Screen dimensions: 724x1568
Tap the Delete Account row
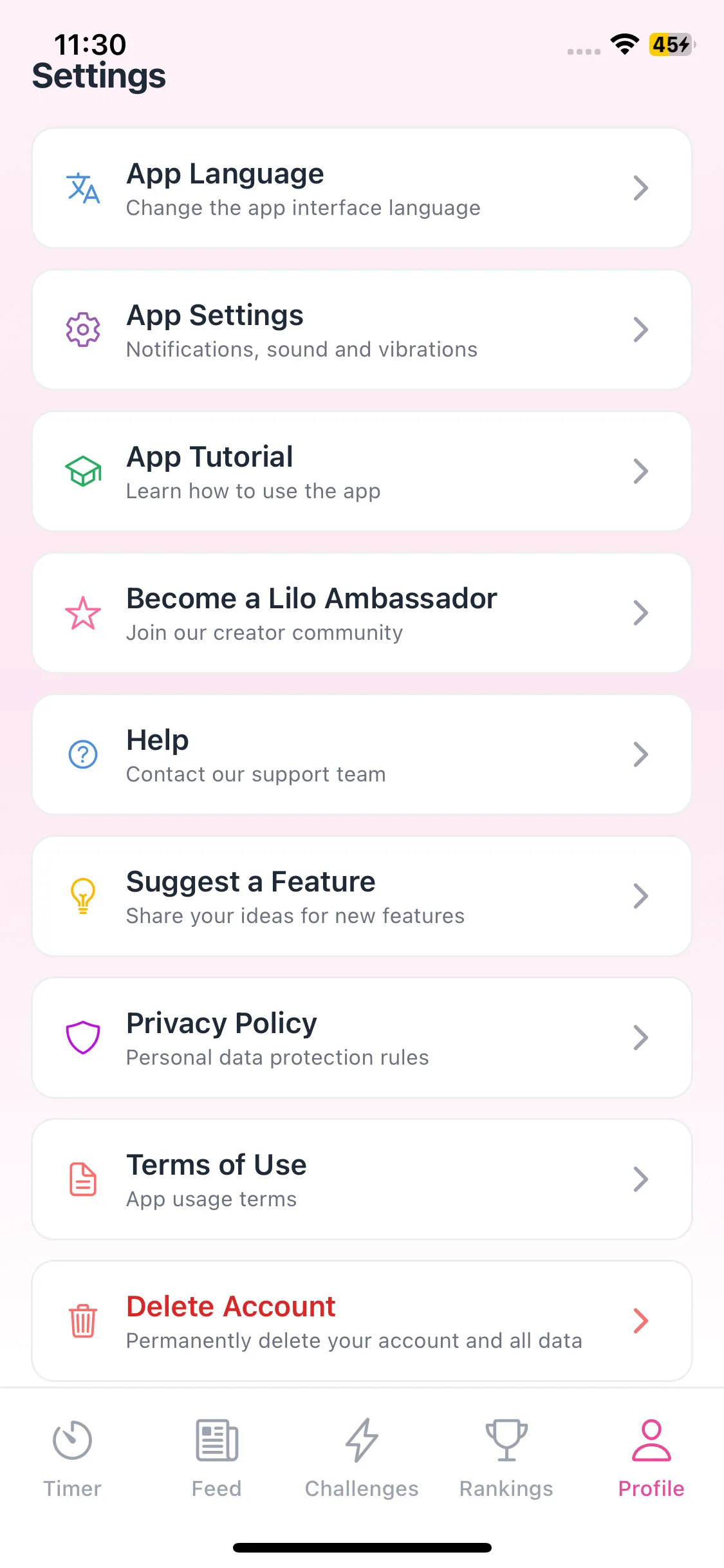[x=362, y=1321]
